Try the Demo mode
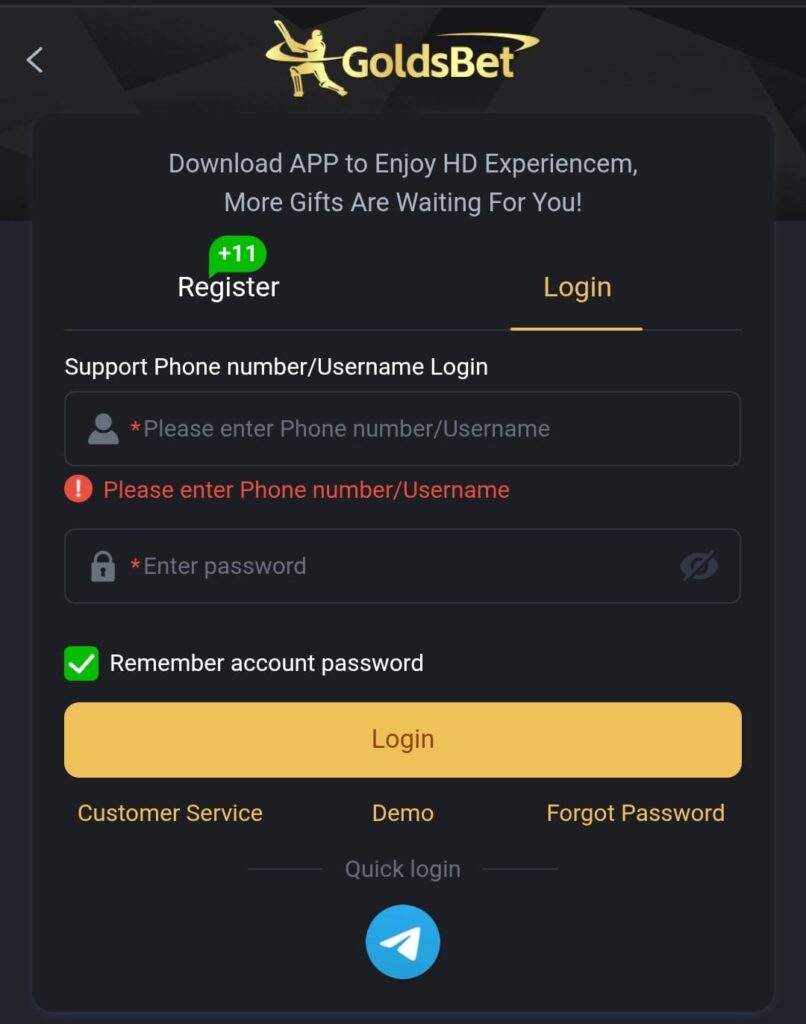Image resolution: width=806 pixels, height=1024 pixels. pos(402,813)
